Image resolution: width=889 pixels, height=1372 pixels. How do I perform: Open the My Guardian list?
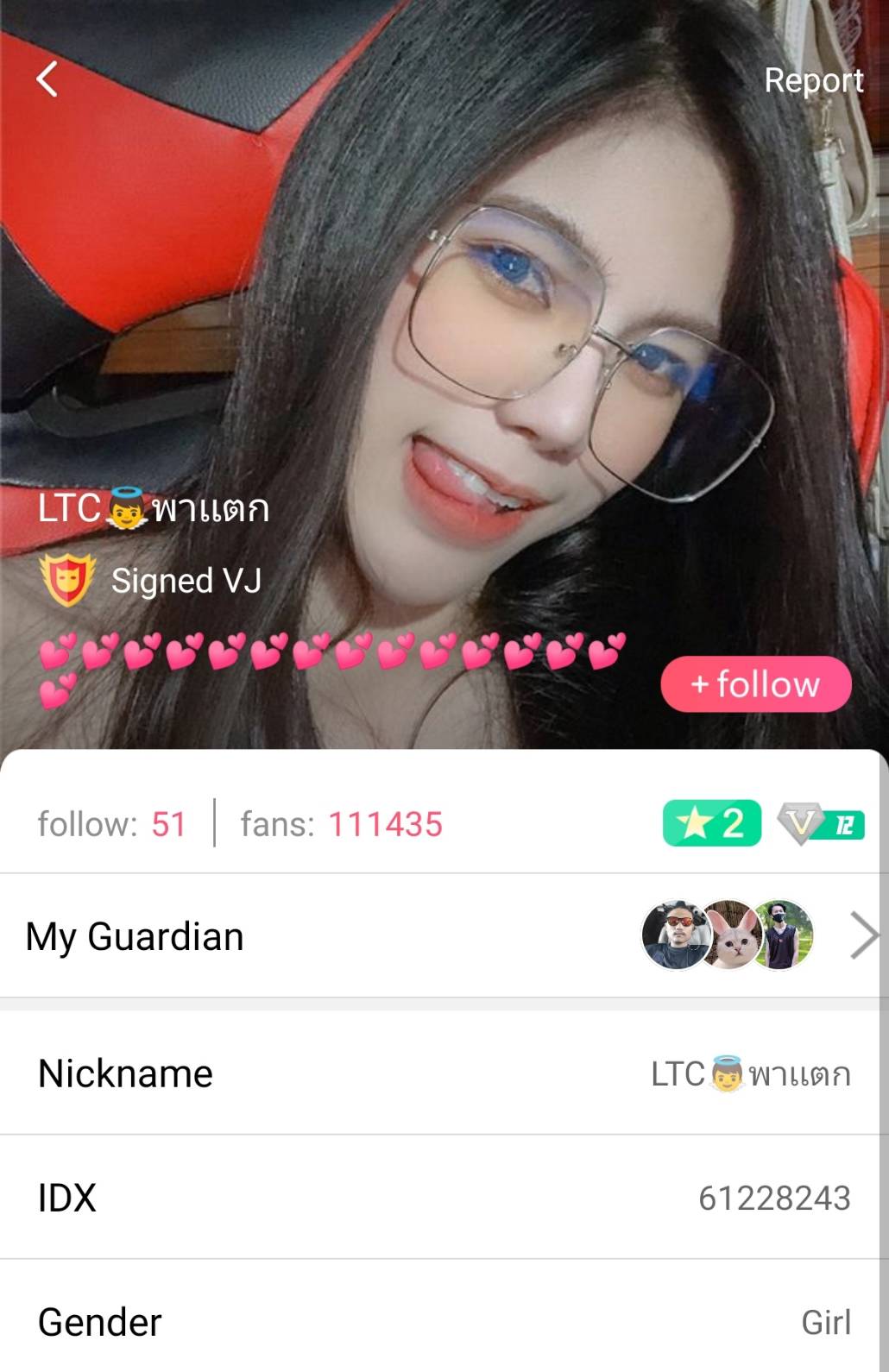pyautogui.click(x=444, y=936)
